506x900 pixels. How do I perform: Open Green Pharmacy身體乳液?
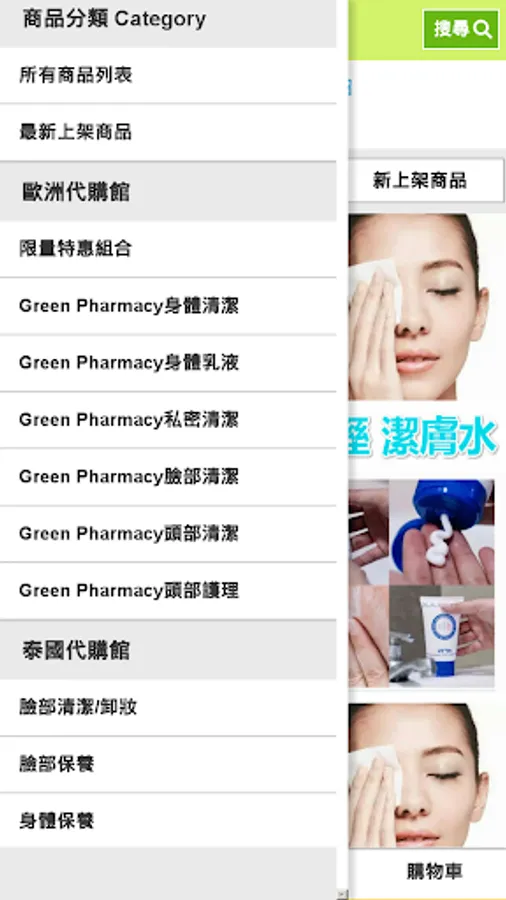[168, 363]
